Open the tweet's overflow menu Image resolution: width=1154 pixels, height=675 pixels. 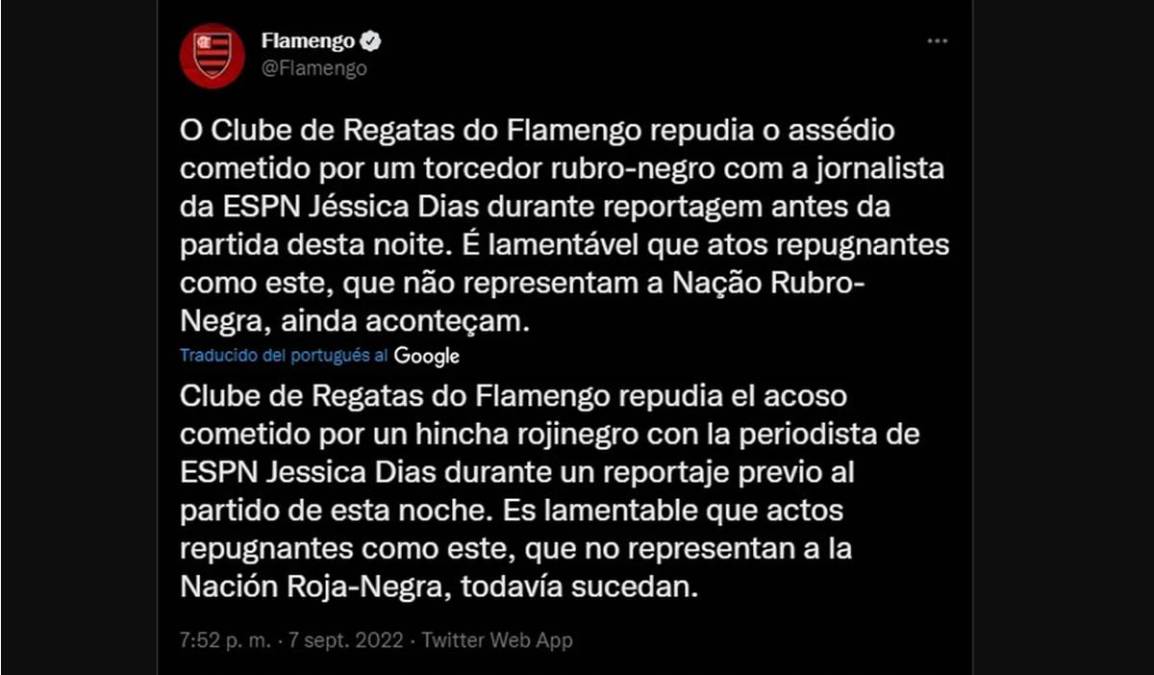(936, 41)
